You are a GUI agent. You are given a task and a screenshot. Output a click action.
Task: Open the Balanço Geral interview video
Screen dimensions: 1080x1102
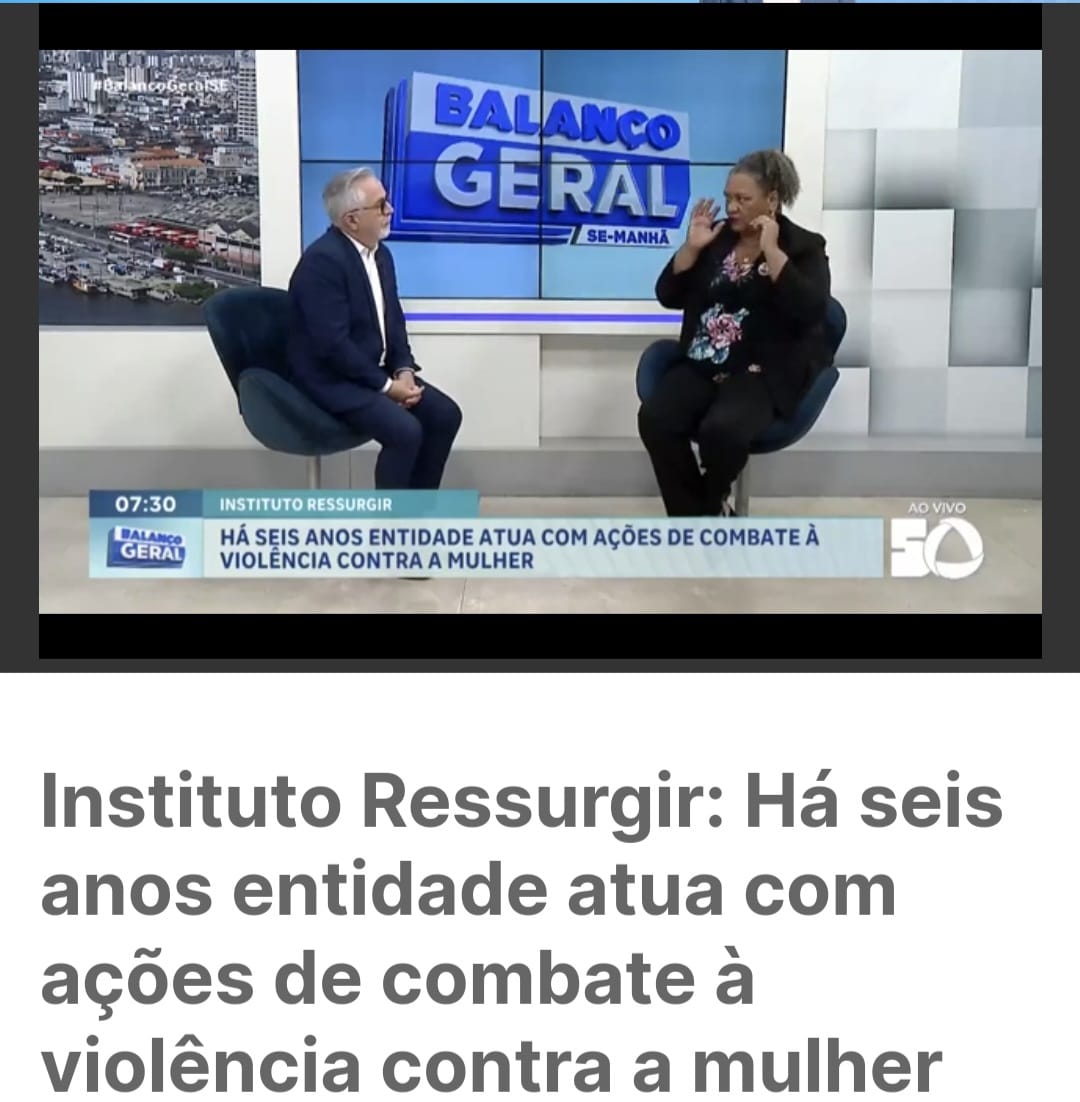point(540,332)
